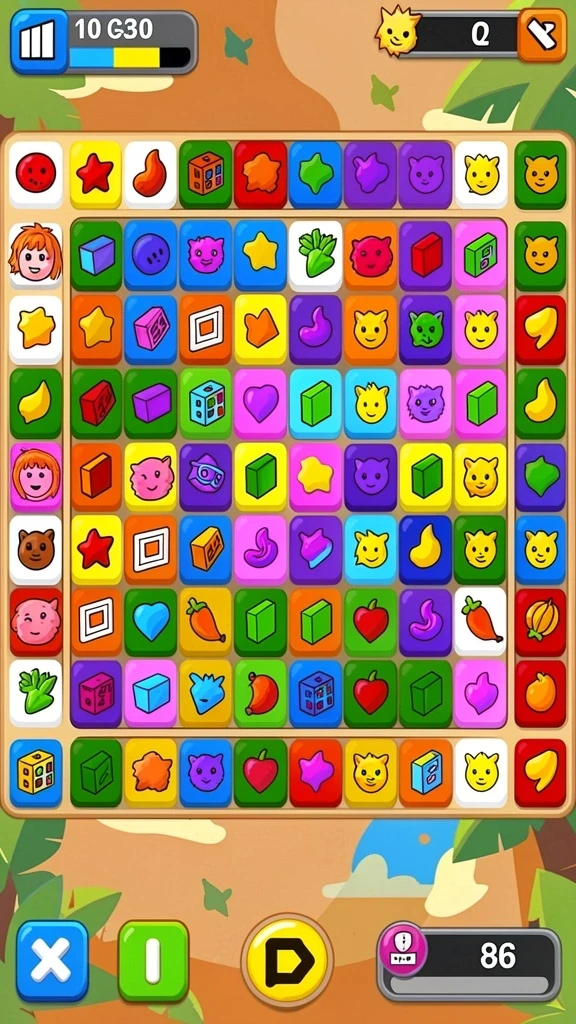Select the brown bear face tile

[x=36, y=549]
